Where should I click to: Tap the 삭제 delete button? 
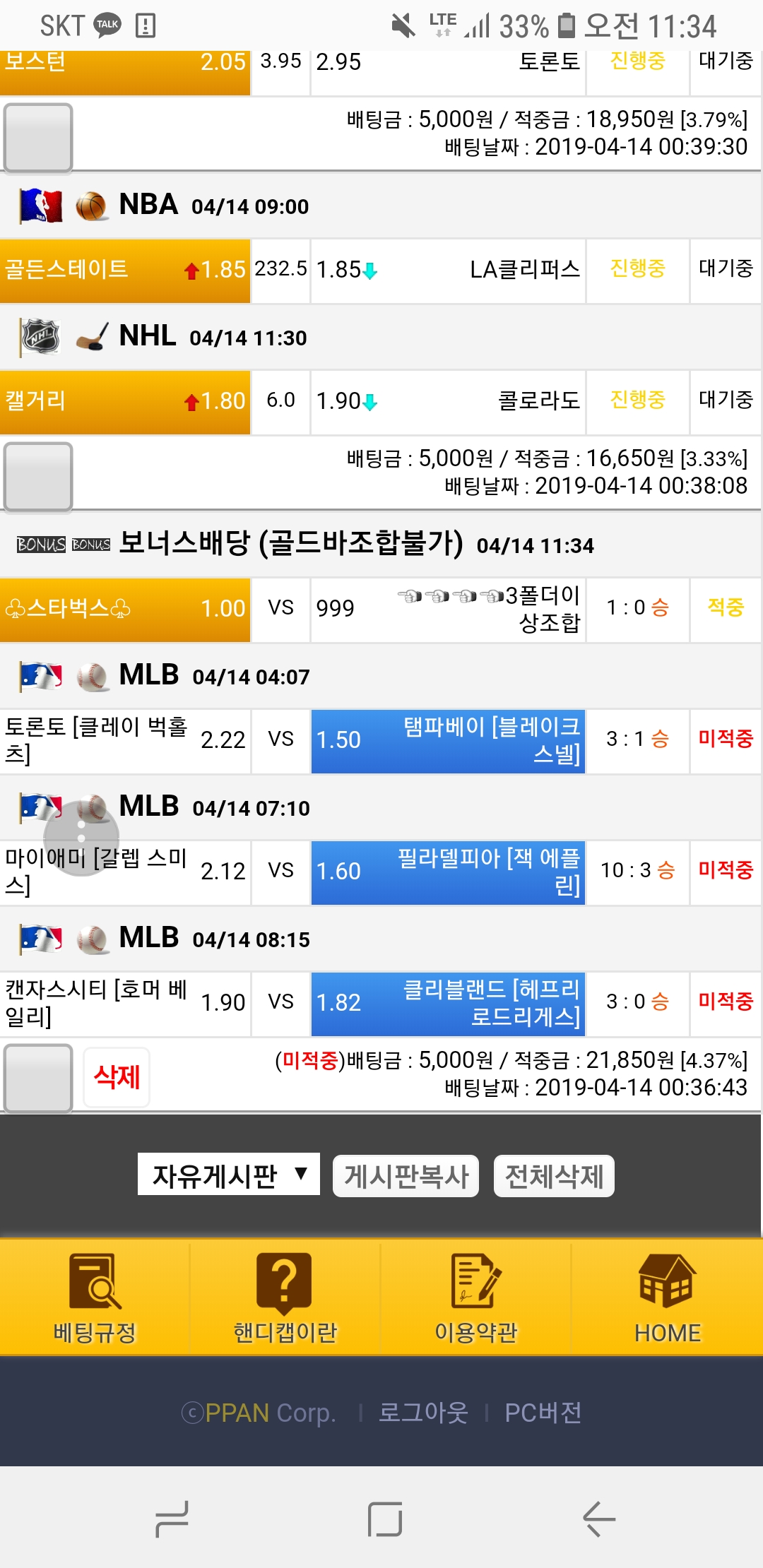point(117,1077)
